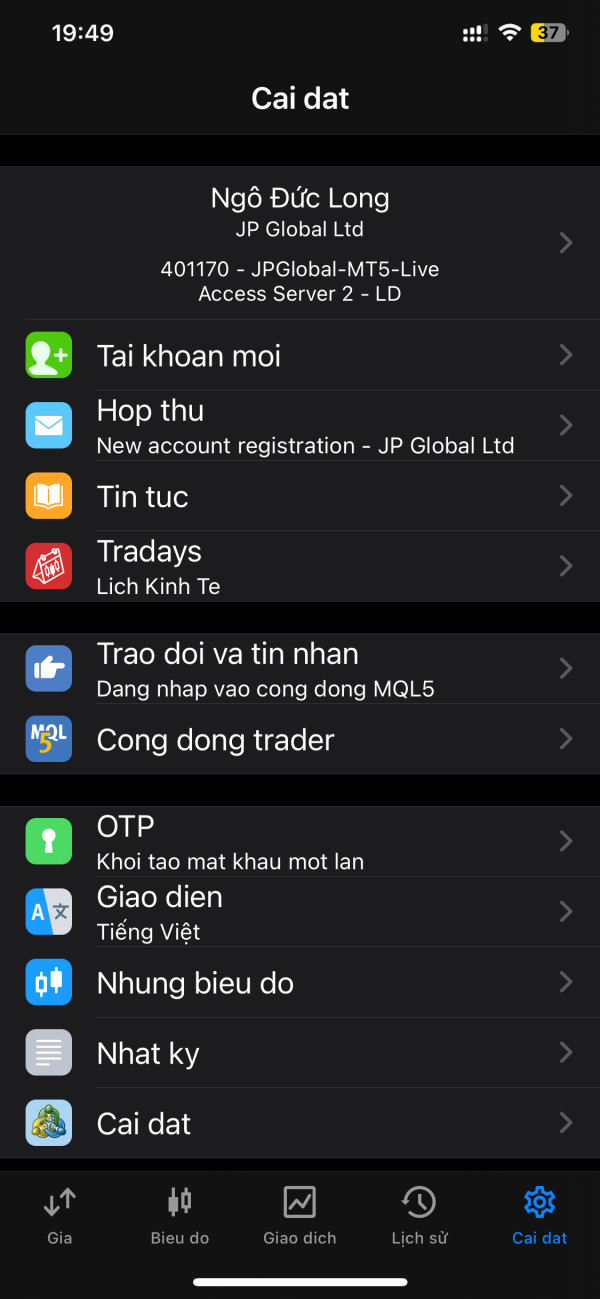
Task: Open the Ngô Đức Long account details
Action: pos(300,243)
